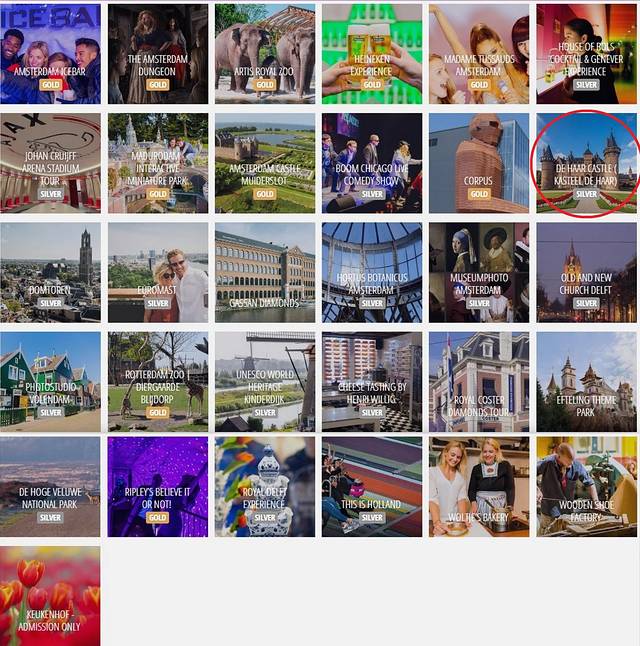Open De Haar Castle tile
Image resolution: width=640 pixels, height=646 pixels.
click(586, 162)
